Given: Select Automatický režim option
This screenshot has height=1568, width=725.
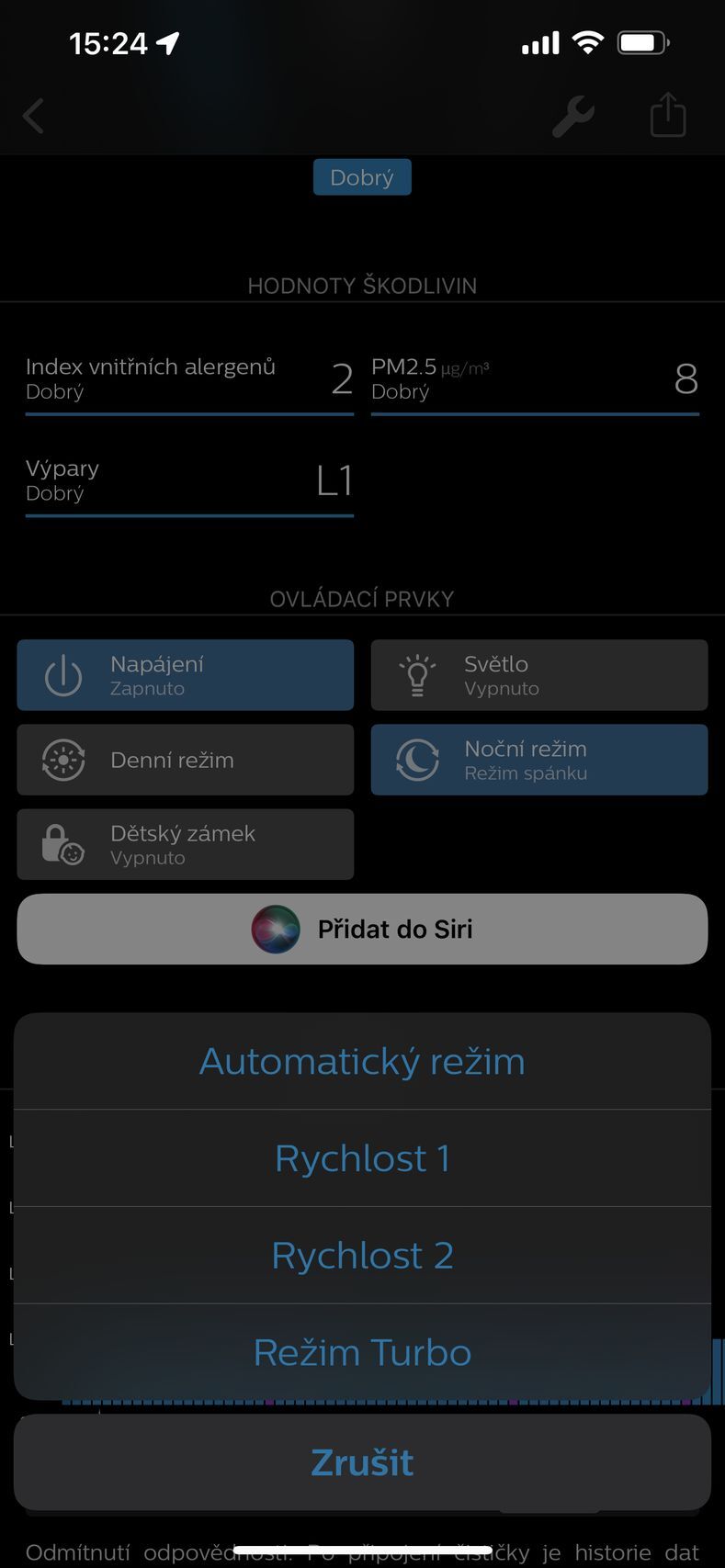Looking at the screenshot, I should tap(362, 1061).
